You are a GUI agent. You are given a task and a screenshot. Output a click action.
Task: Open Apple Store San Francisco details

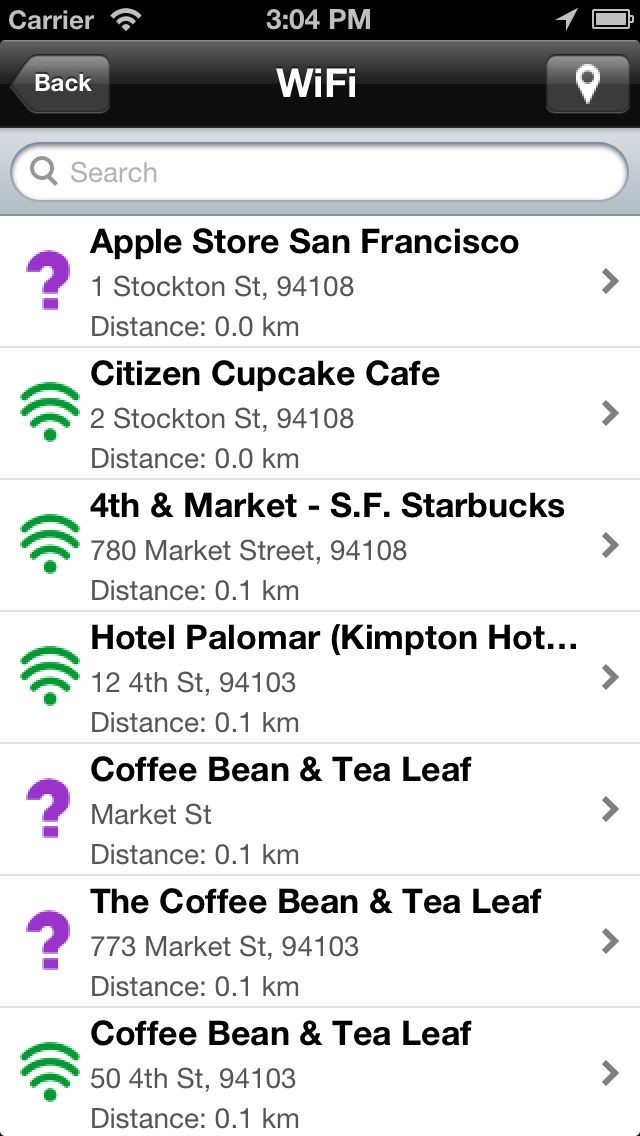click(320, 283)
